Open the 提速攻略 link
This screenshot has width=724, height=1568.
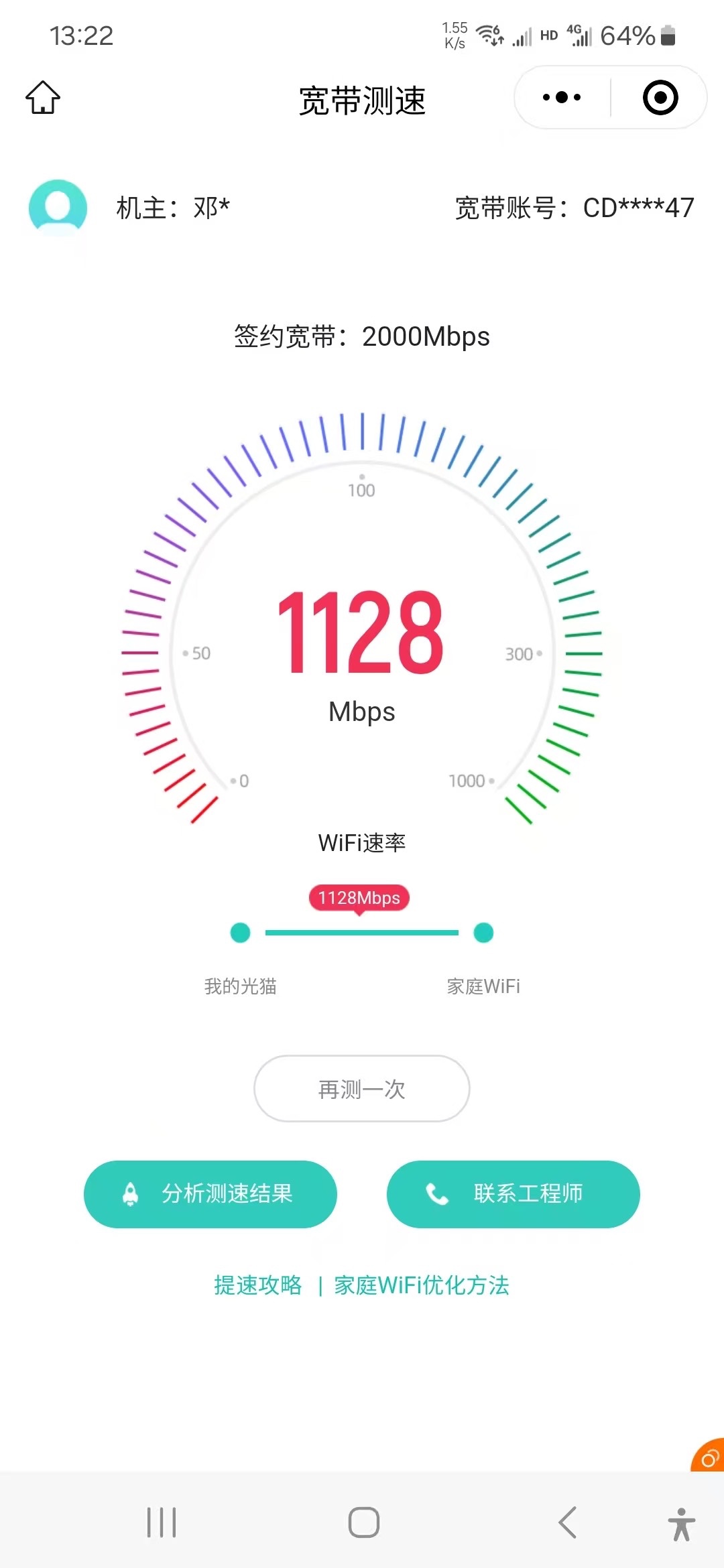258,1285
